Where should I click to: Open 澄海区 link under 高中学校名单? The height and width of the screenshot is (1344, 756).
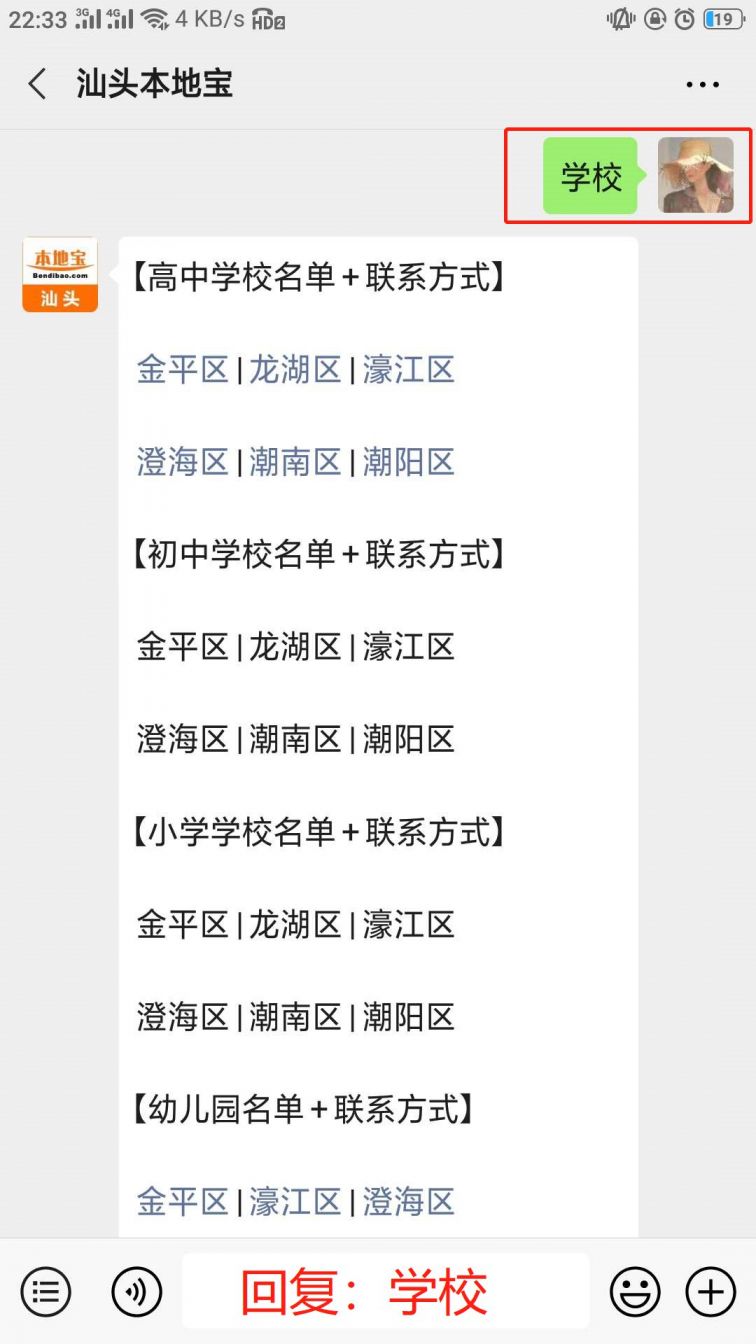pos(183,462)
